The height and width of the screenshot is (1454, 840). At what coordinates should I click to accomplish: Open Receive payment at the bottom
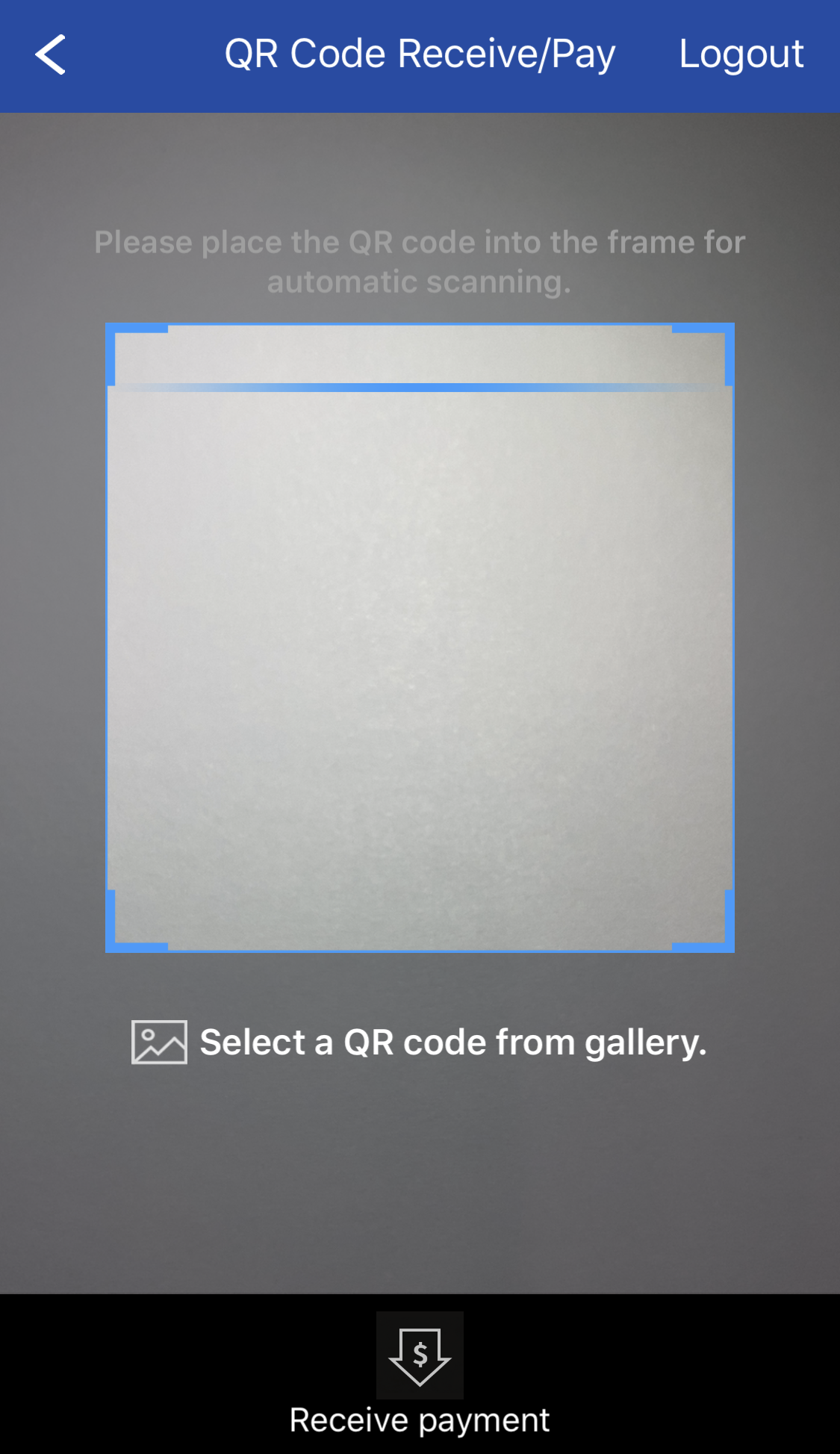click(420, 1374)
